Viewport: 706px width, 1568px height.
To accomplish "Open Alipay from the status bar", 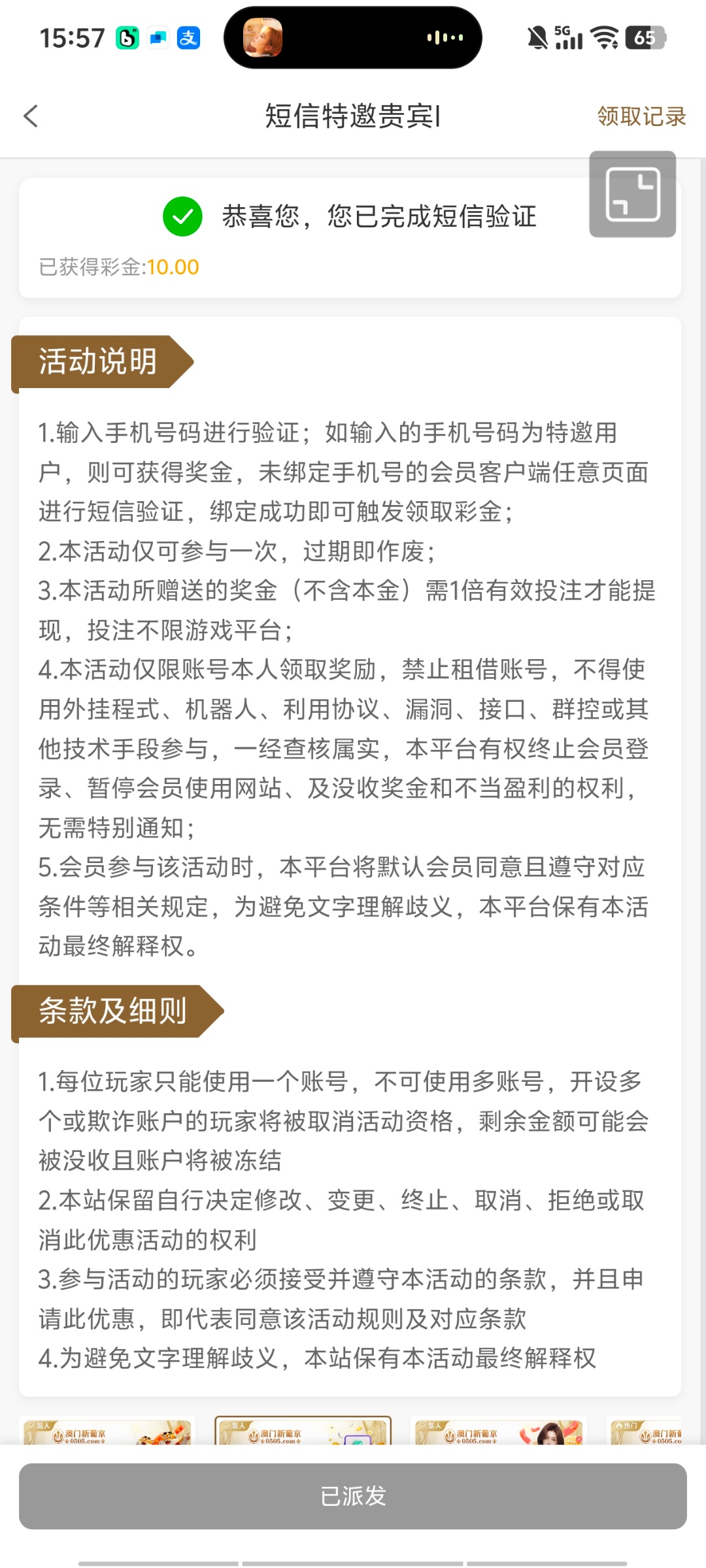I will (x=188, y=39).
